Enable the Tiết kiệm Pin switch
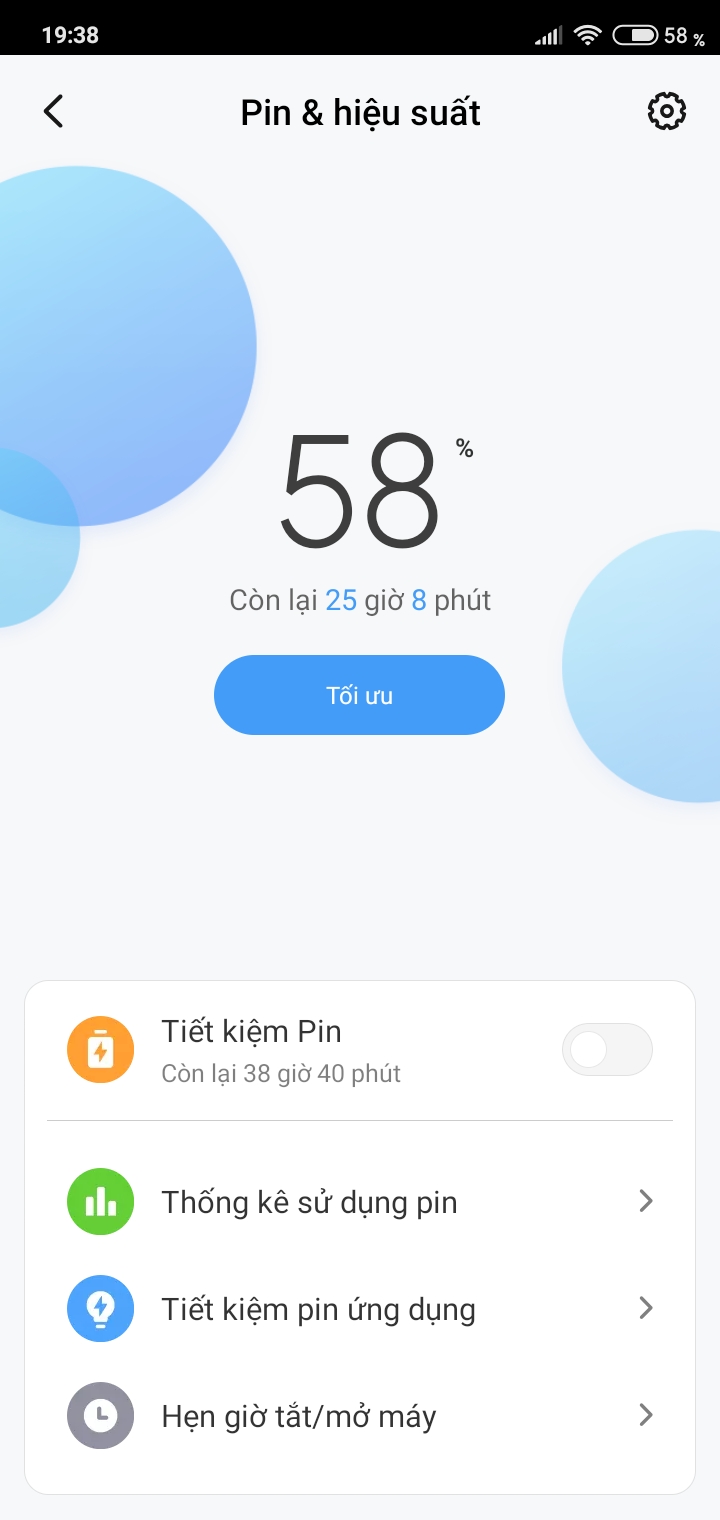Image resolution: width=720 pixels, height=1520 pixels. point(607,1049)
